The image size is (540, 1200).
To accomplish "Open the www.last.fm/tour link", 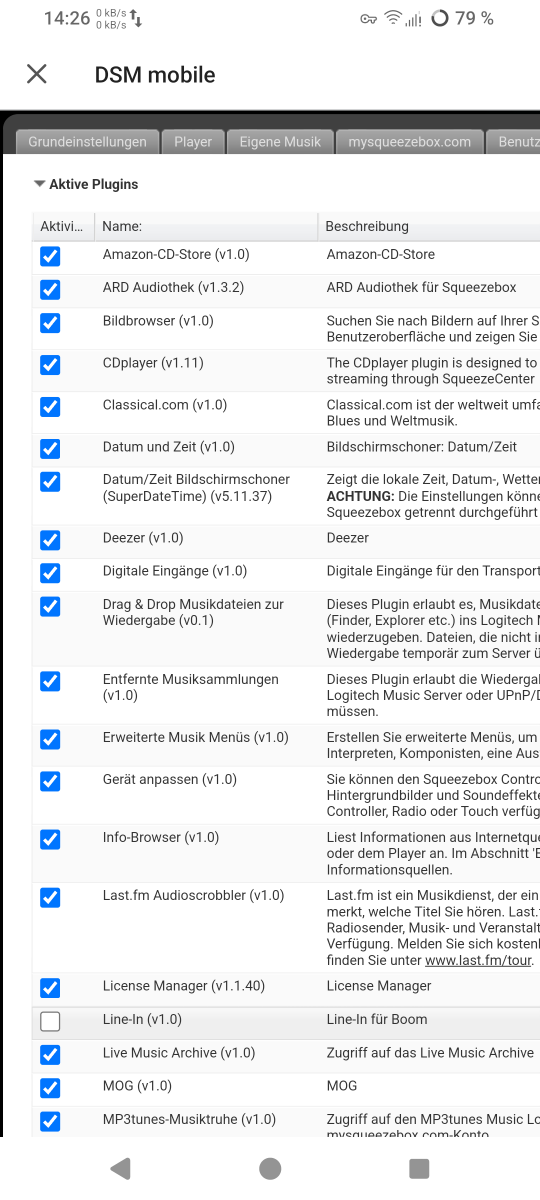I will coord(477,961).
